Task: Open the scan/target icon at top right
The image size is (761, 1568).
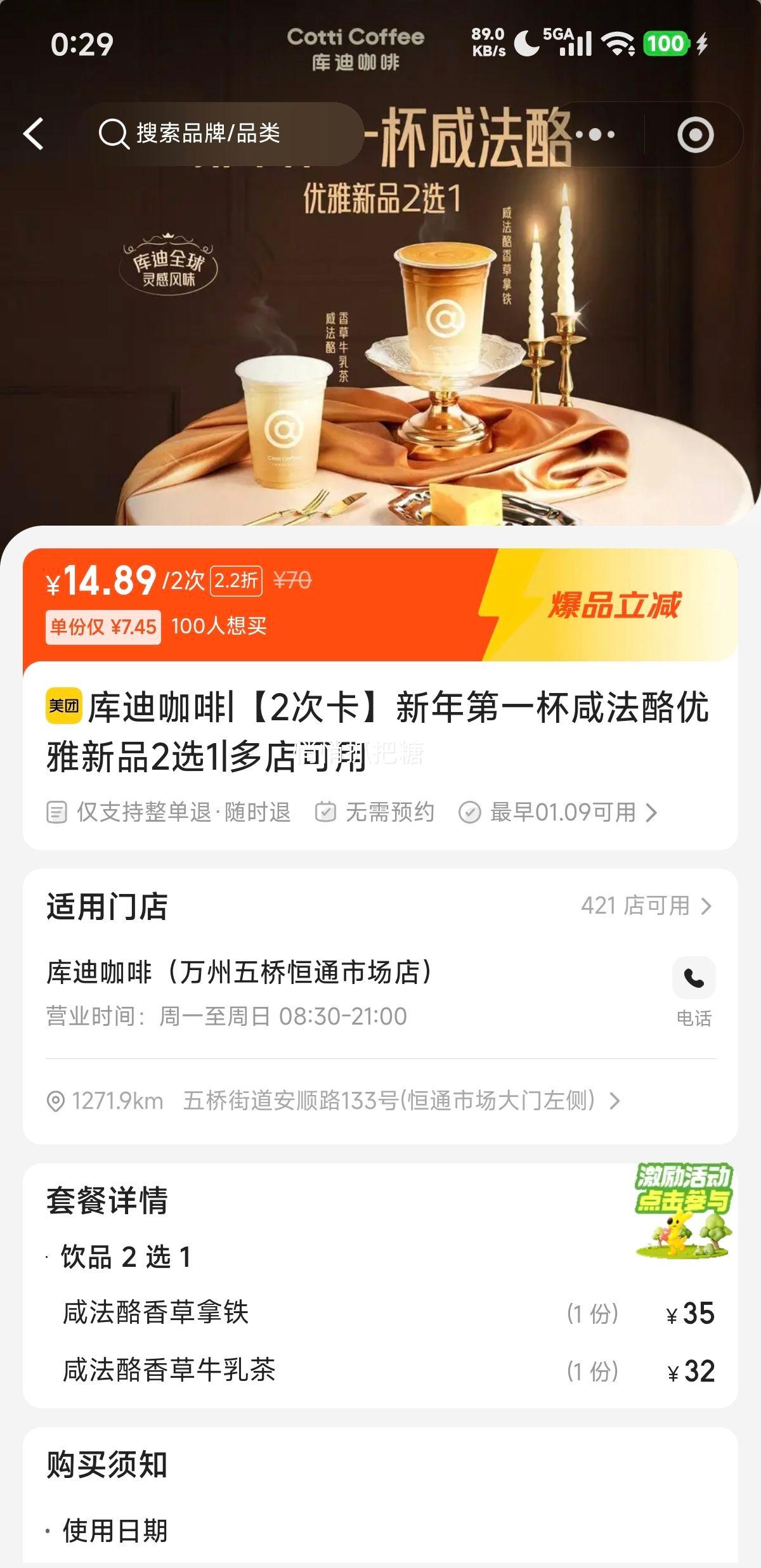Action: pos(694,133)
